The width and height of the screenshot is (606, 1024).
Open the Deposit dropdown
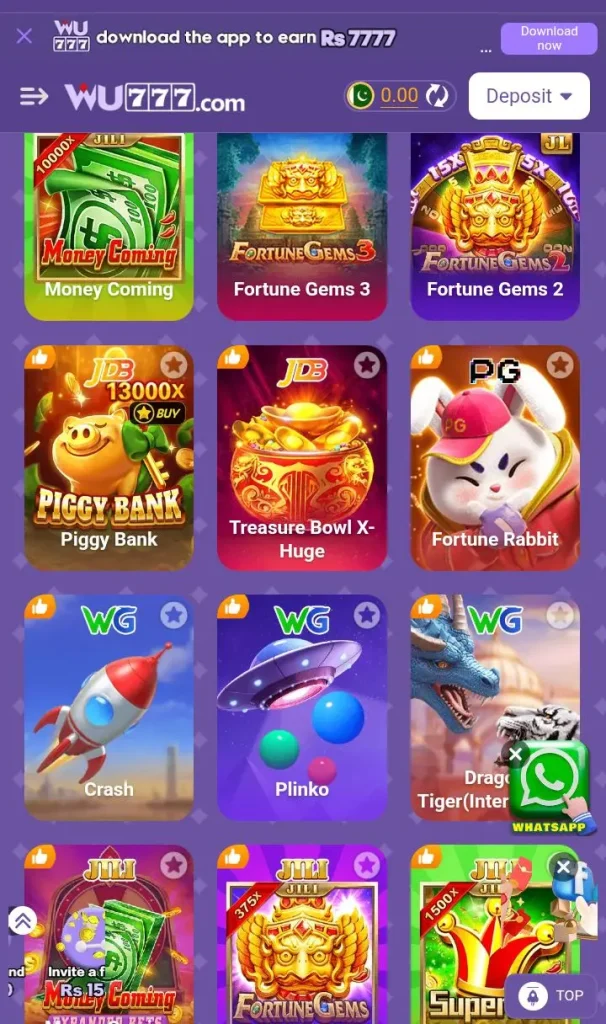[529, 96]
